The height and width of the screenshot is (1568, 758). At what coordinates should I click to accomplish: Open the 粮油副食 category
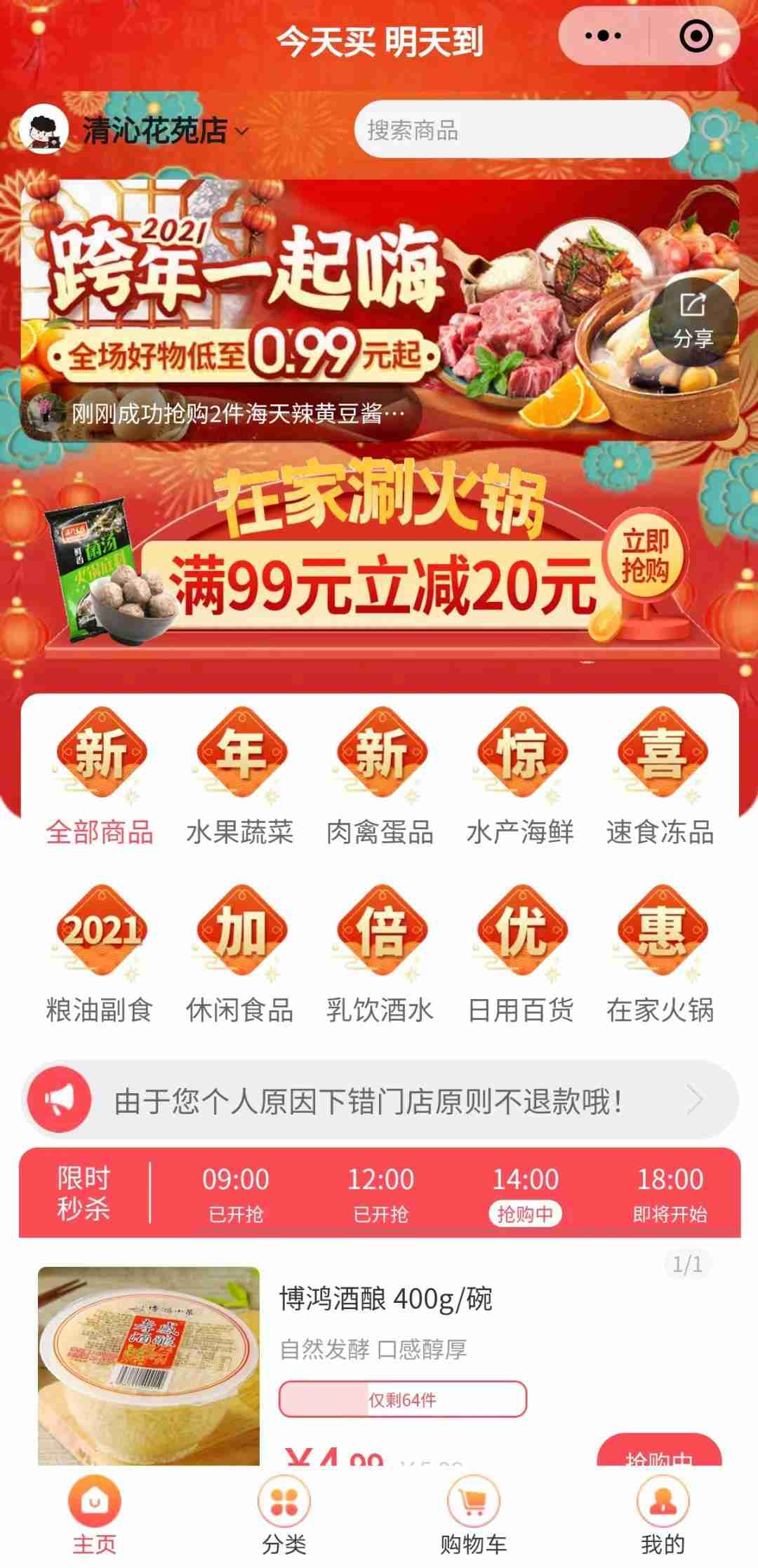100,956
